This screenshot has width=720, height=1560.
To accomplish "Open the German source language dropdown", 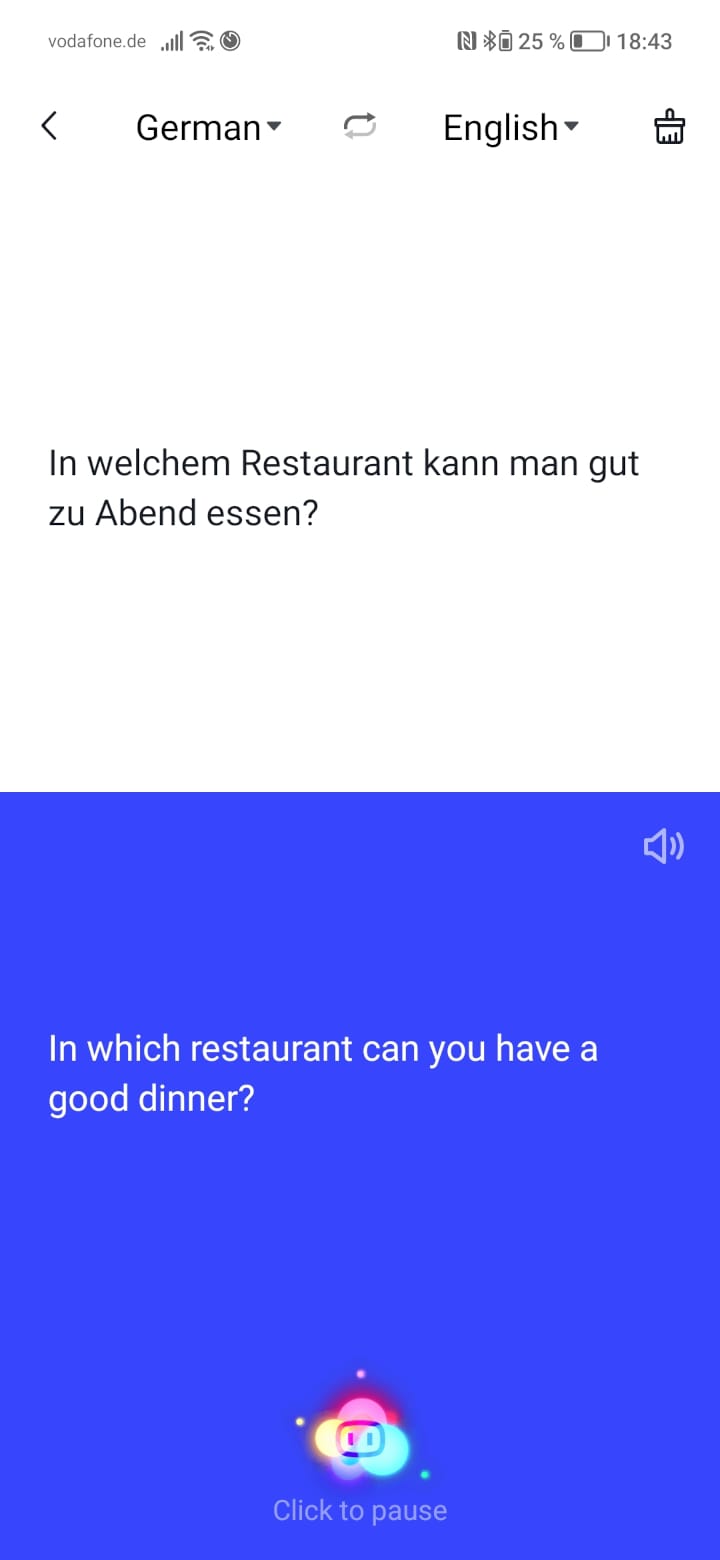I will click(x=208, y=128).
